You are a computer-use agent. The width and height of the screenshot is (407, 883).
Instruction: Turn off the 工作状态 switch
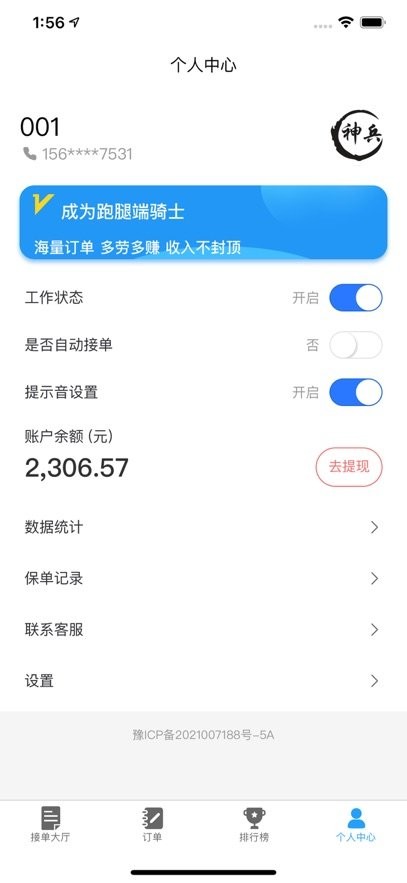[356, 298]
